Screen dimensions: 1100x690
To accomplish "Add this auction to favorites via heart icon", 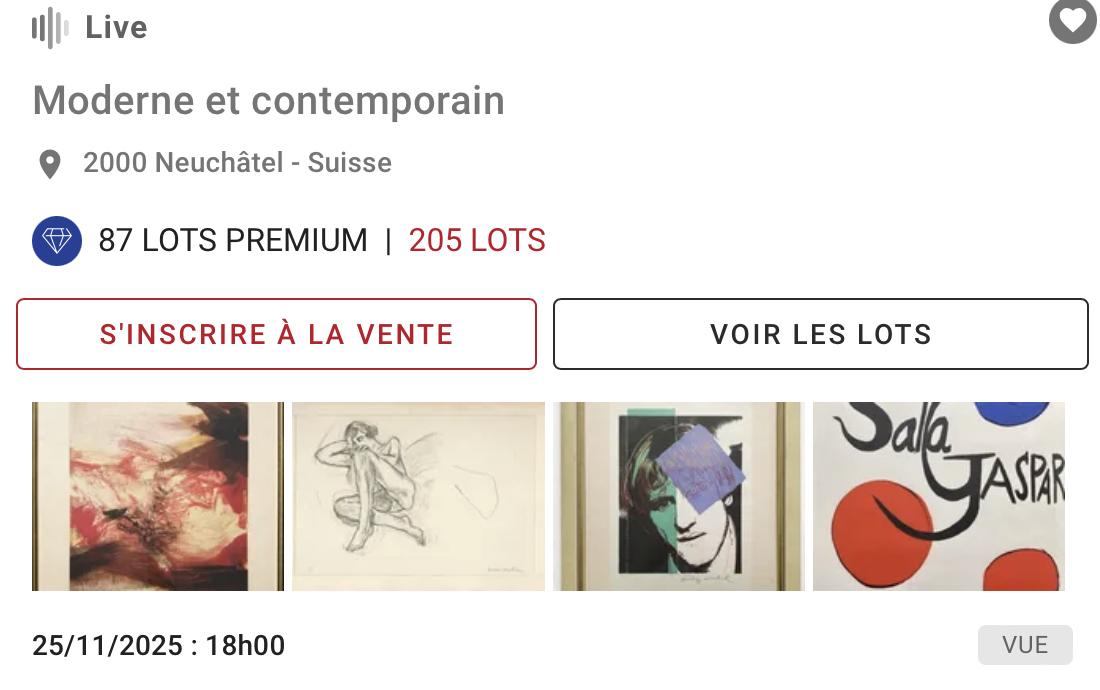I will [1072, 21].
